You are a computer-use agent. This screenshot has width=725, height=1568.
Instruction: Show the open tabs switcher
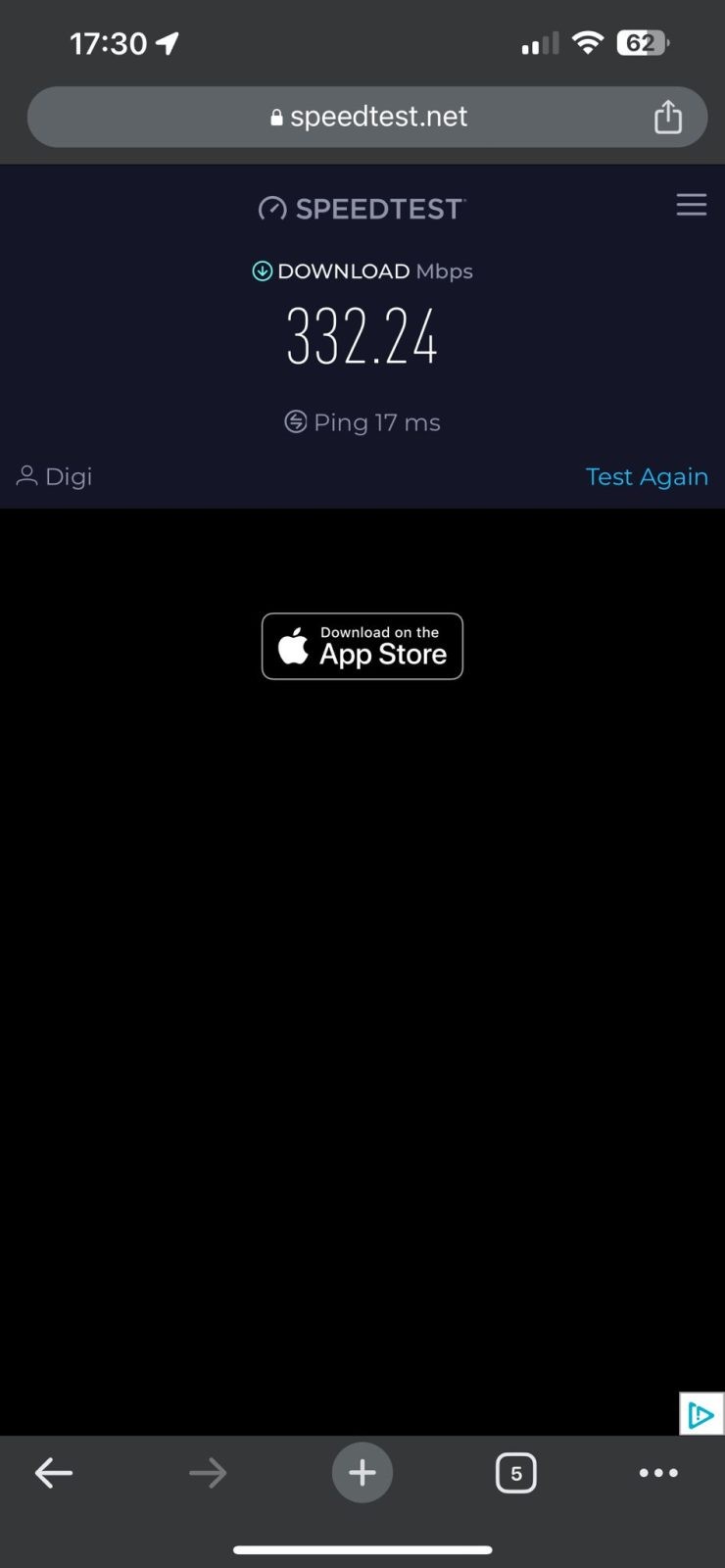516,1473
